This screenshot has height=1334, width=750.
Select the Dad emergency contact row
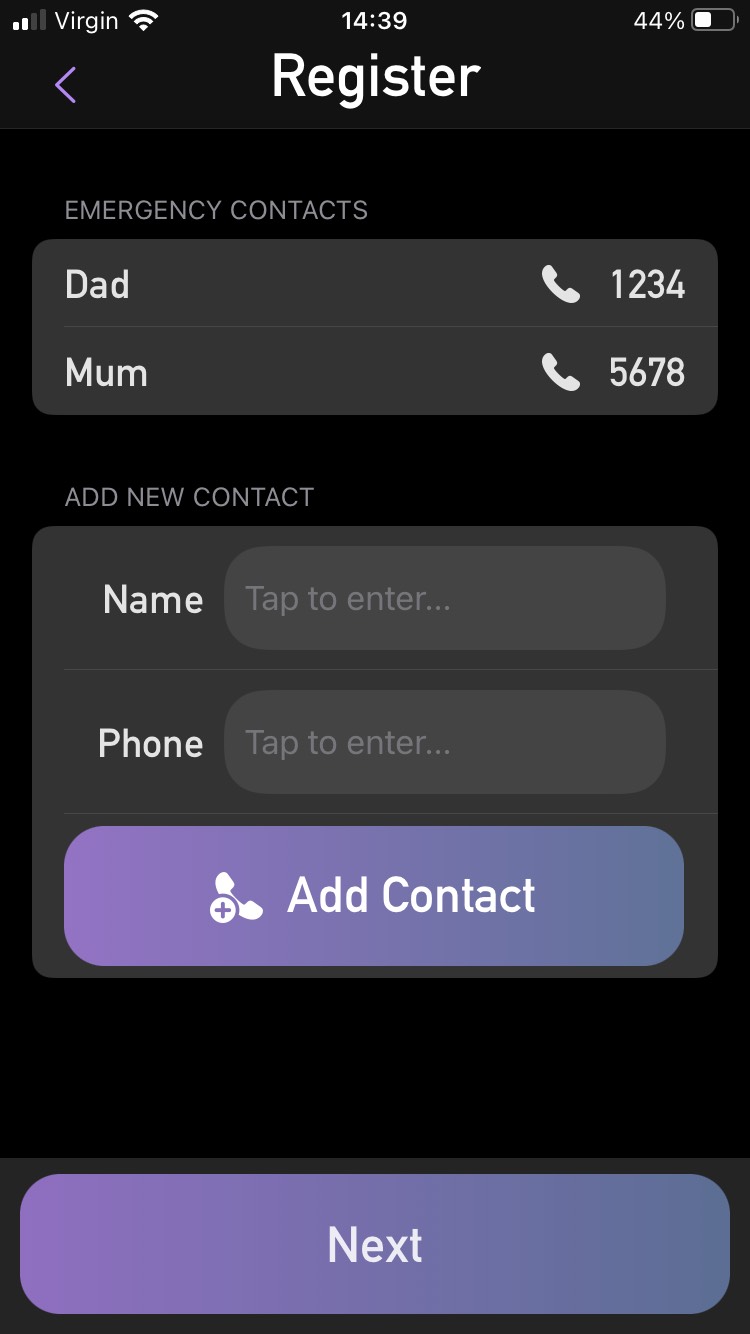pos(375,284)
